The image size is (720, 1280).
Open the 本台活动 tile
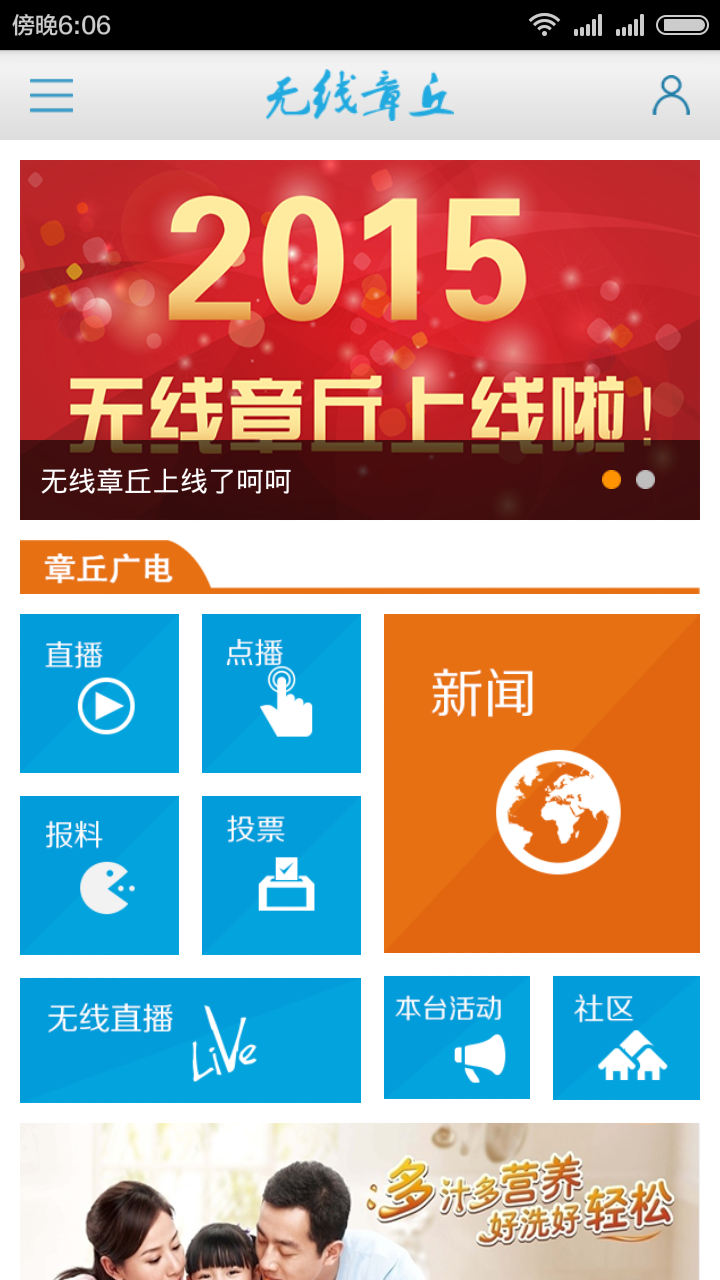click(456, 1038)
